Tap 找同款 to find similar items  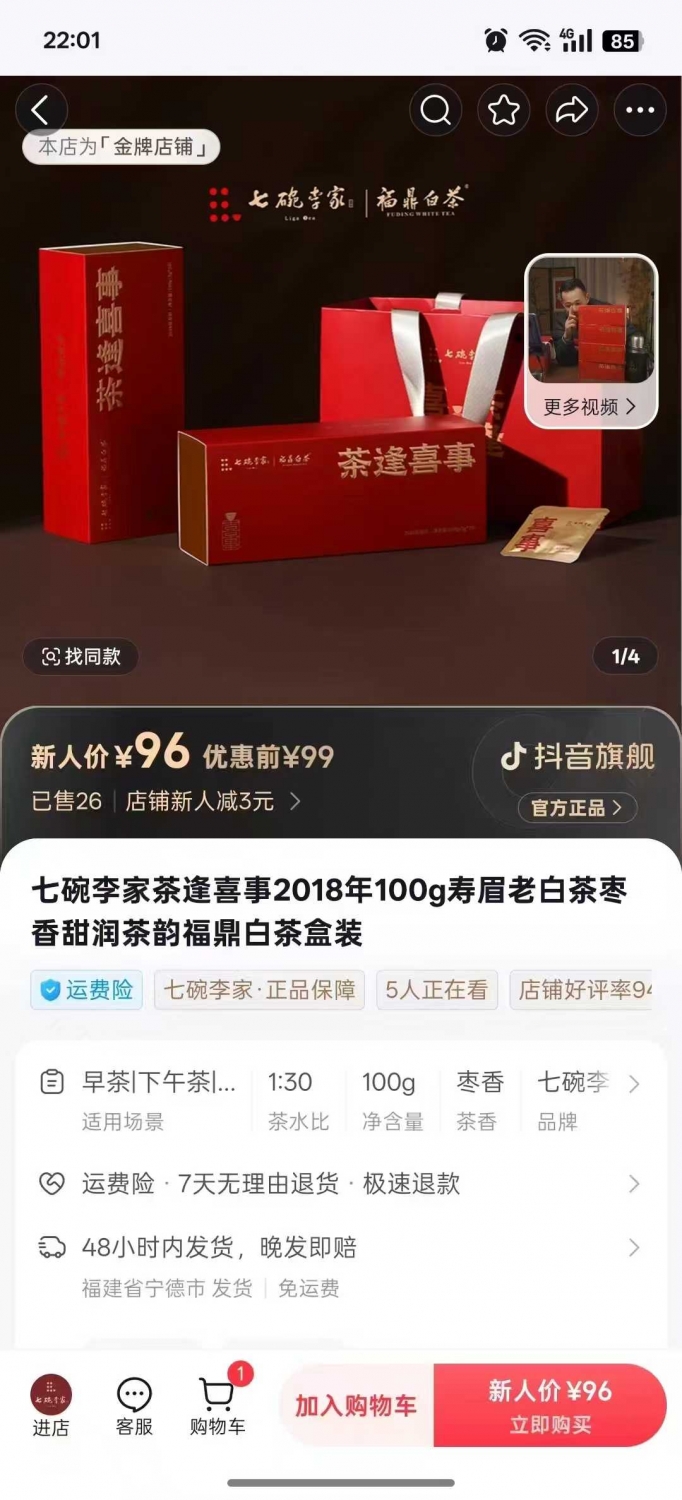[x=81, y=657]
